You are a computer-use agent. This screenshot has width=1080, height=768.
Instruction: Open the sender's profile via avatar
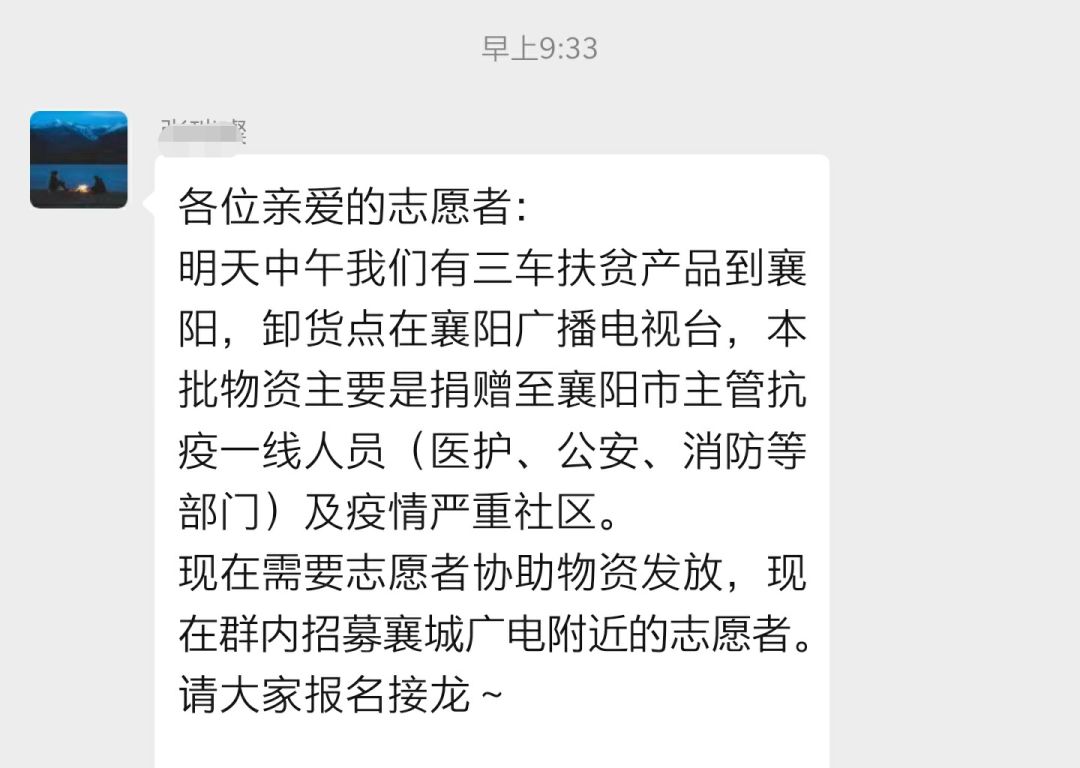tap(79, 160)
